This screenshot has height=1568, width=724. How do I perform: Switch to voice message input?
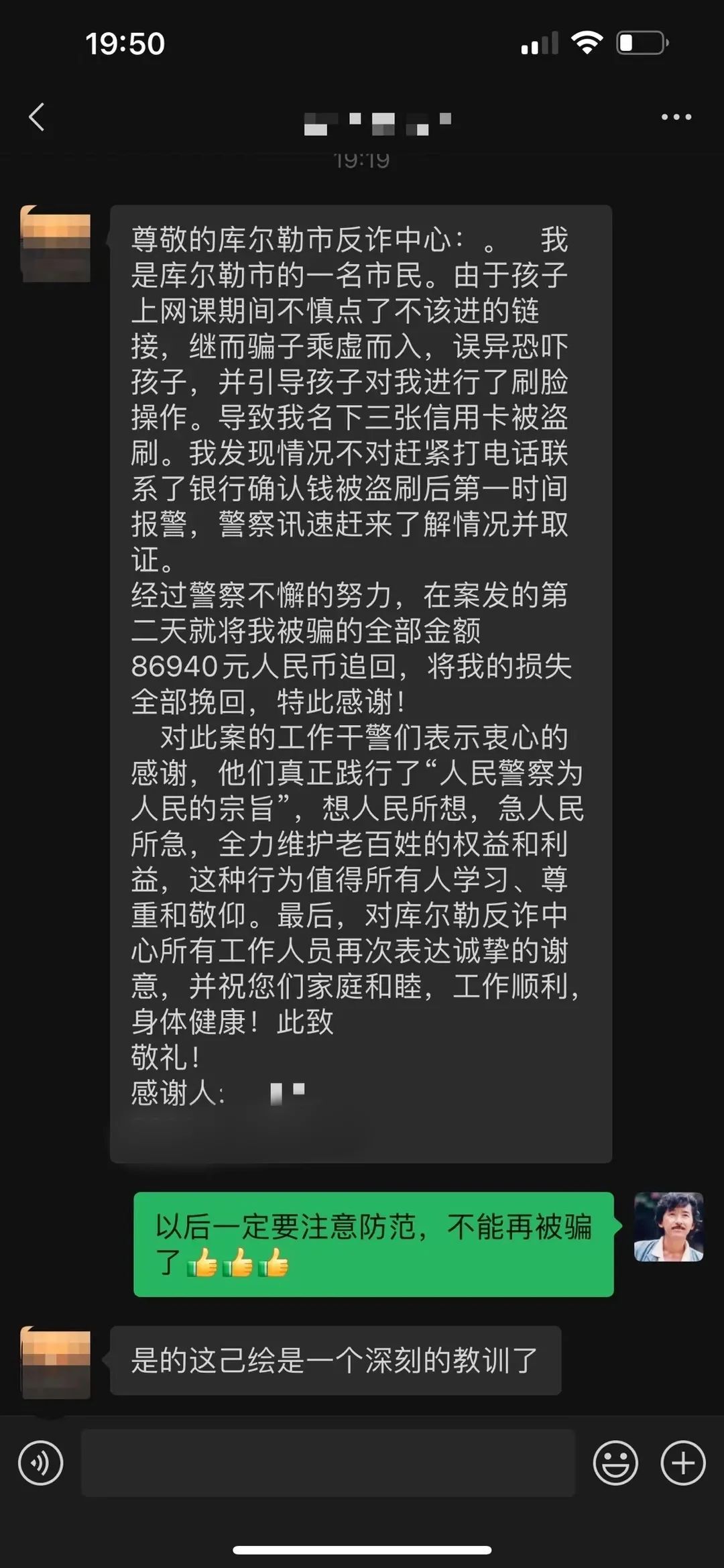tap(41, 1463)
